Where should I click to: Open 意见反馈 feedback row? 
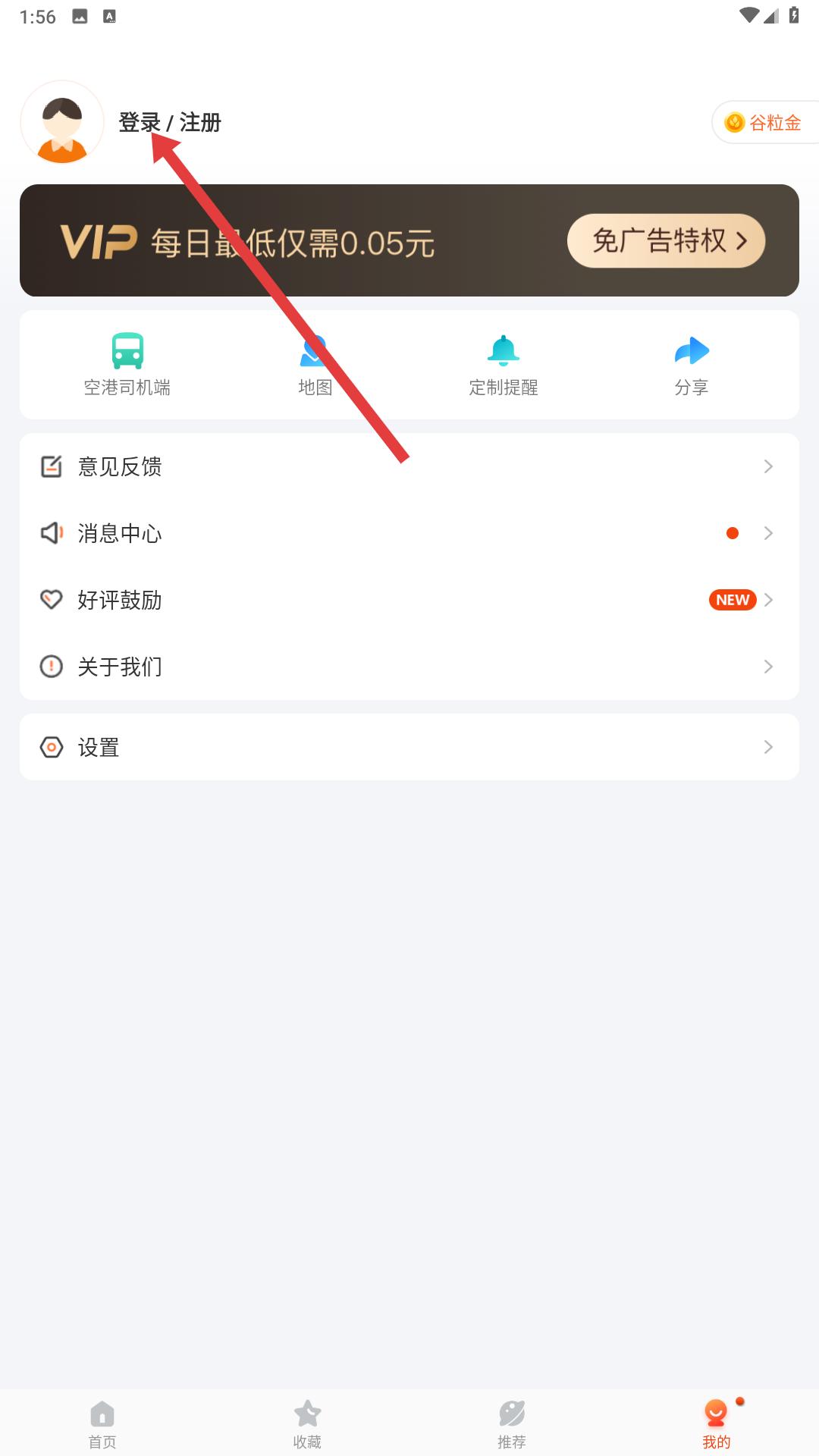click(x=409, y=466)
